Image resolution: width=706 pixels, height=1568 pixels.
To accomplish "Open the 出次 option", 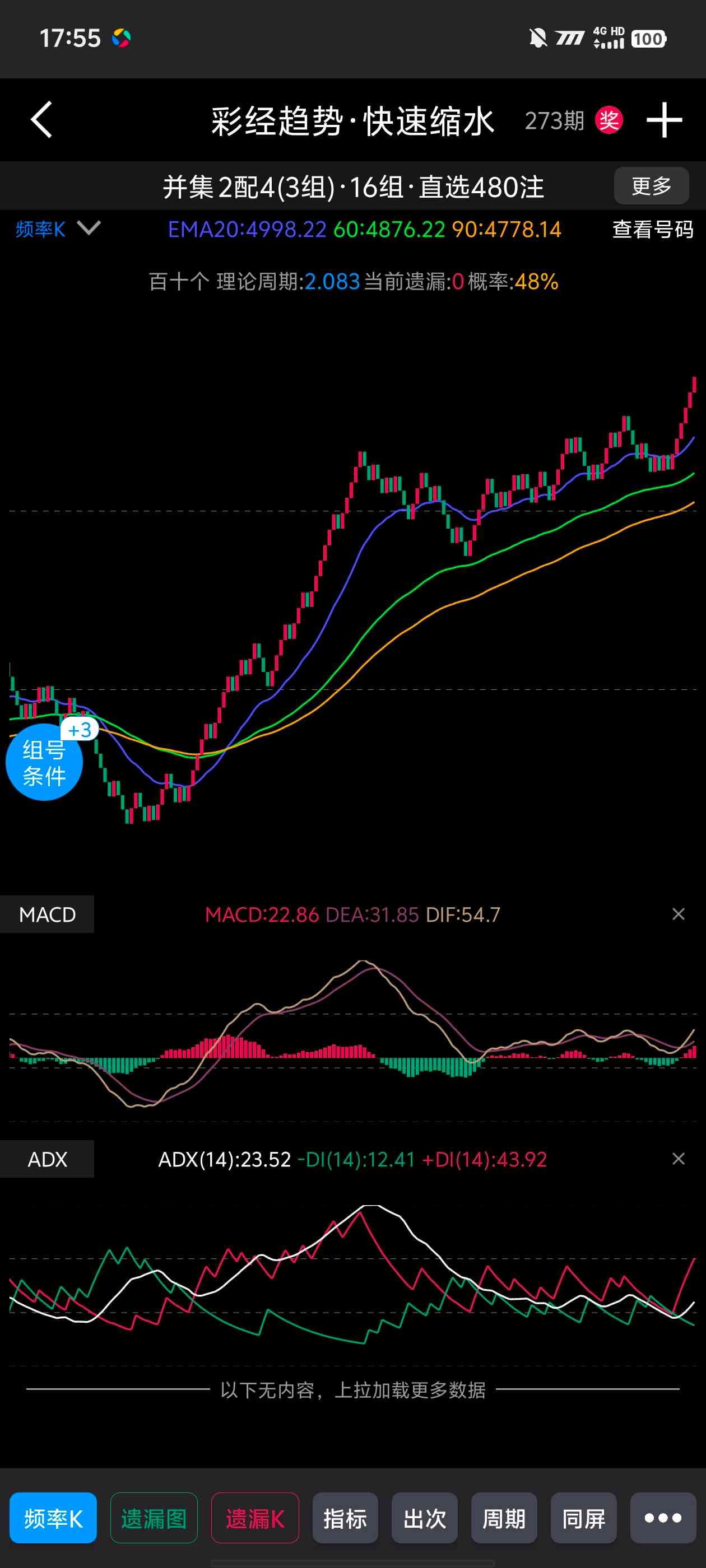I will (x=424, y=1519).
